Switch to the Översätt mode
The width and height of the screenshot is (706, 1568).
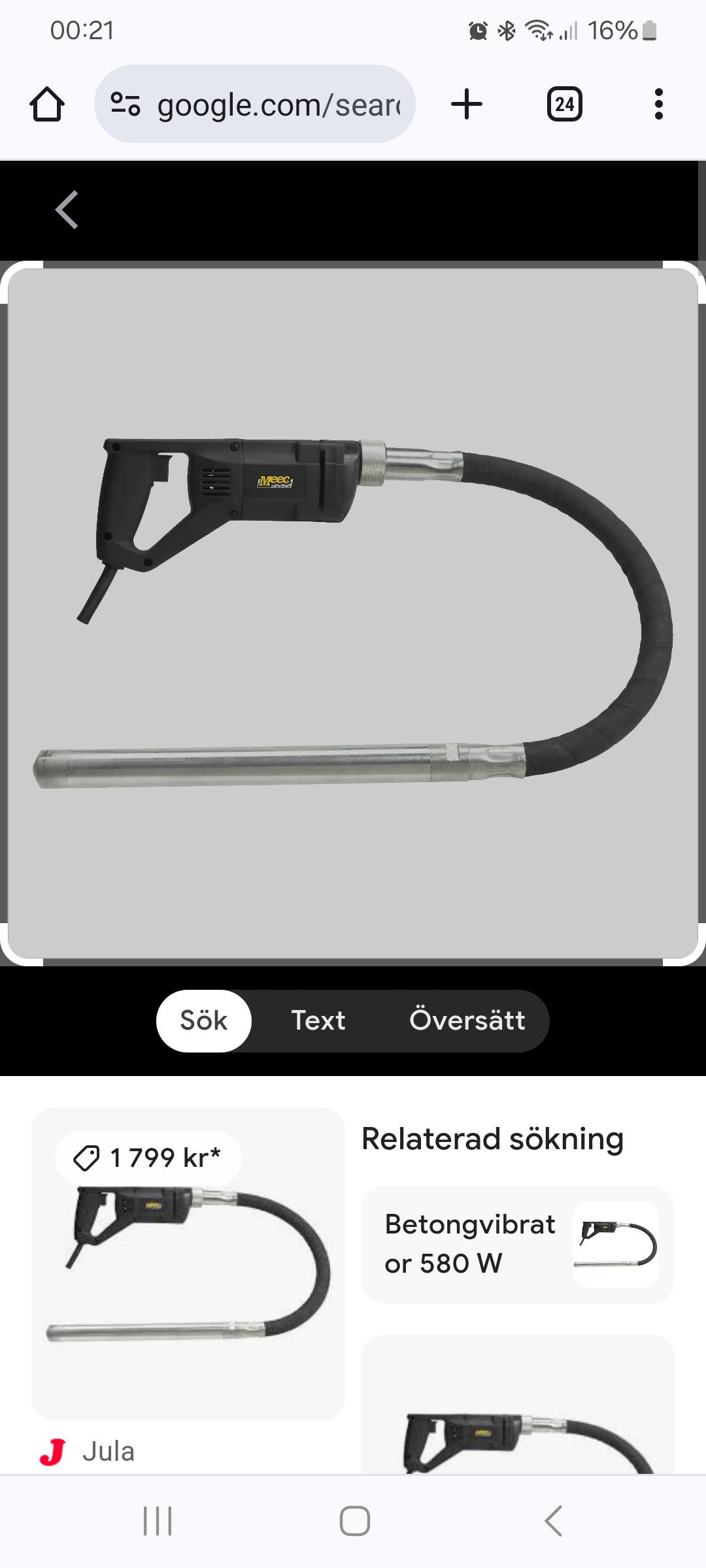[467, 1021]
